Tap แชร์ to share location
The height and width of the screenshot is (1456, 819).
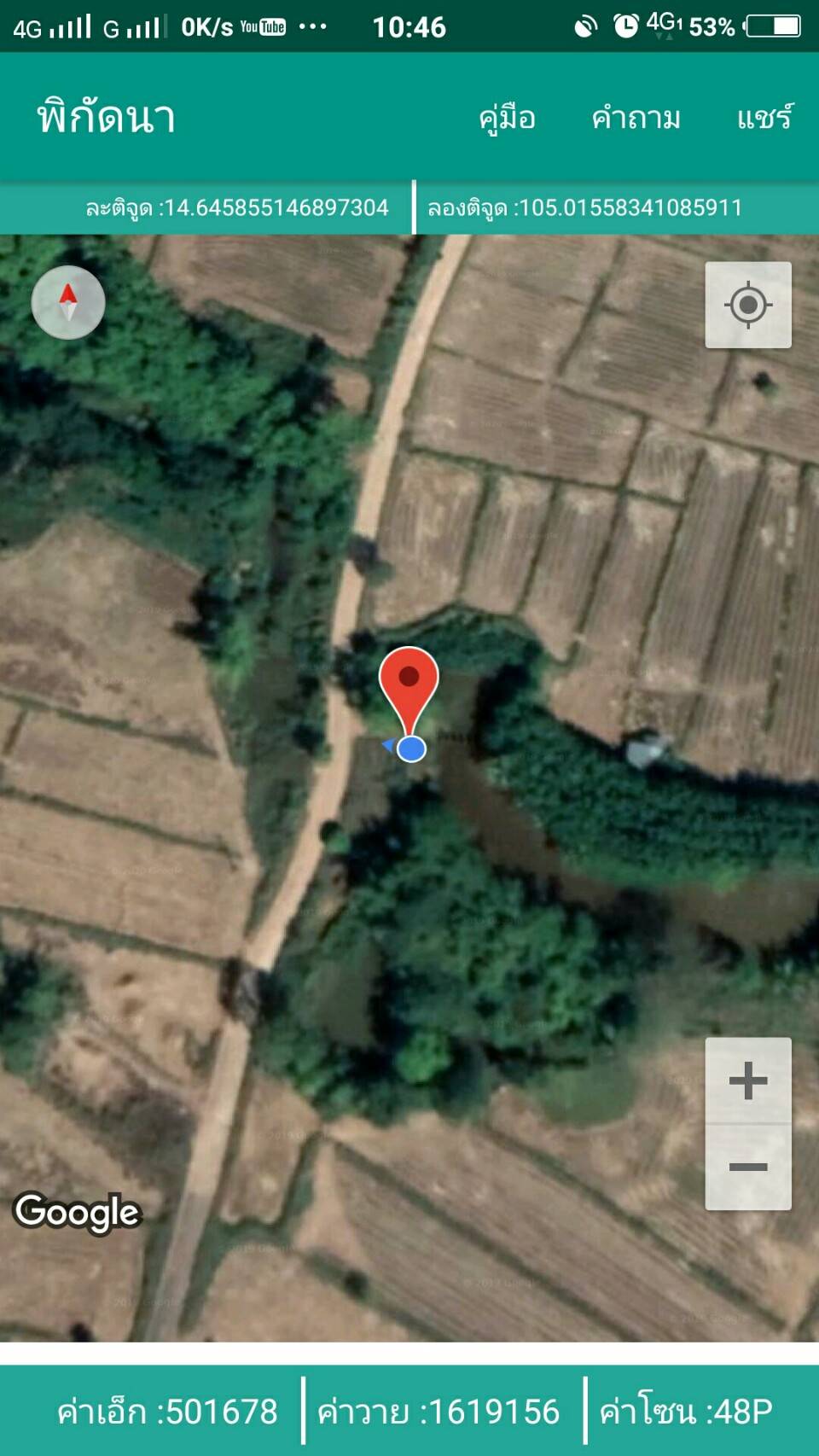point(765,117)
